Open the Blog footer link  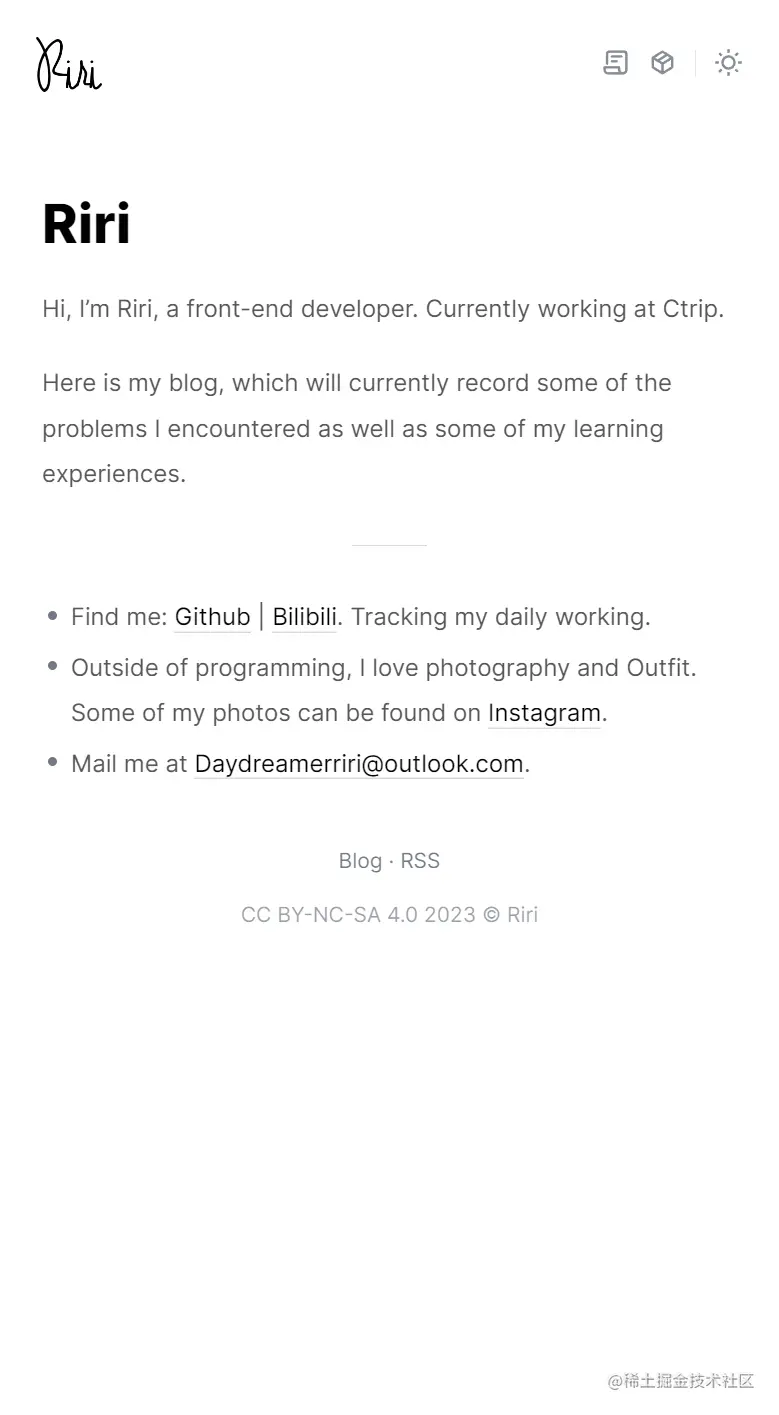pos(360,861)
